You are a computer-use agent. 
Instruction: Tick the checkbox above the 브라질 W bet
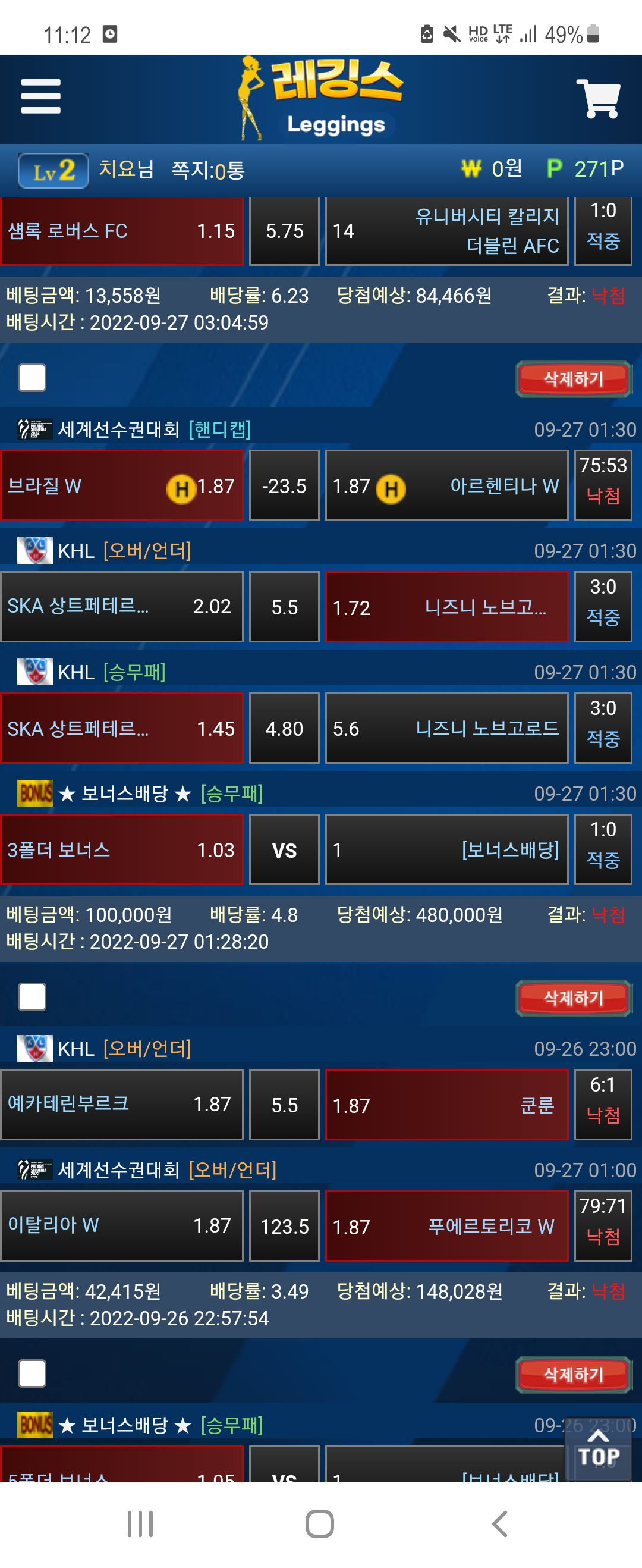click(32, 377)
